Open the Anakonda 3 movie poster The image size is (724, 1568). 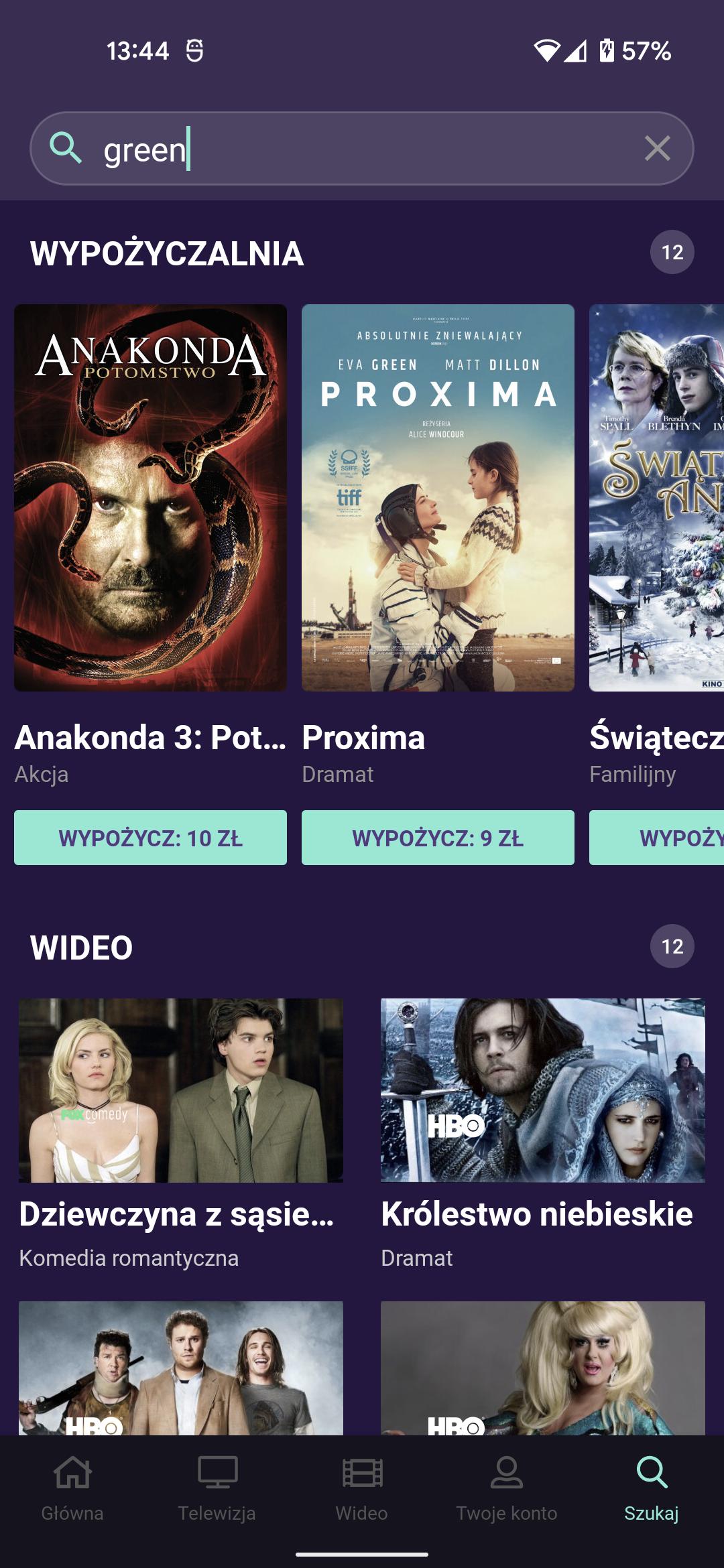(150, 498)
